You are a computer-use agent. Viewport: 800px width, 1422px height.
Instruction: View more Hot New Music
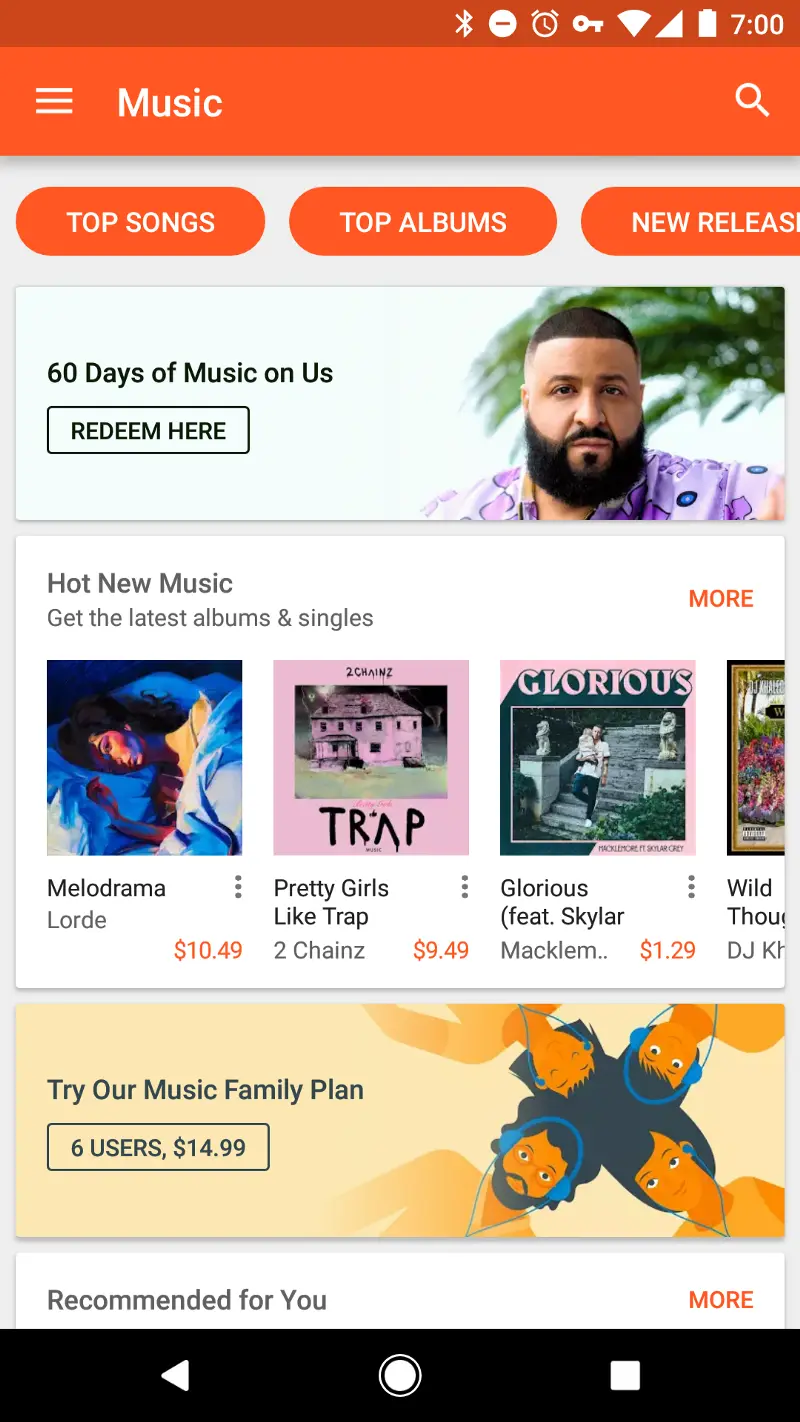[x=720, y=599]
